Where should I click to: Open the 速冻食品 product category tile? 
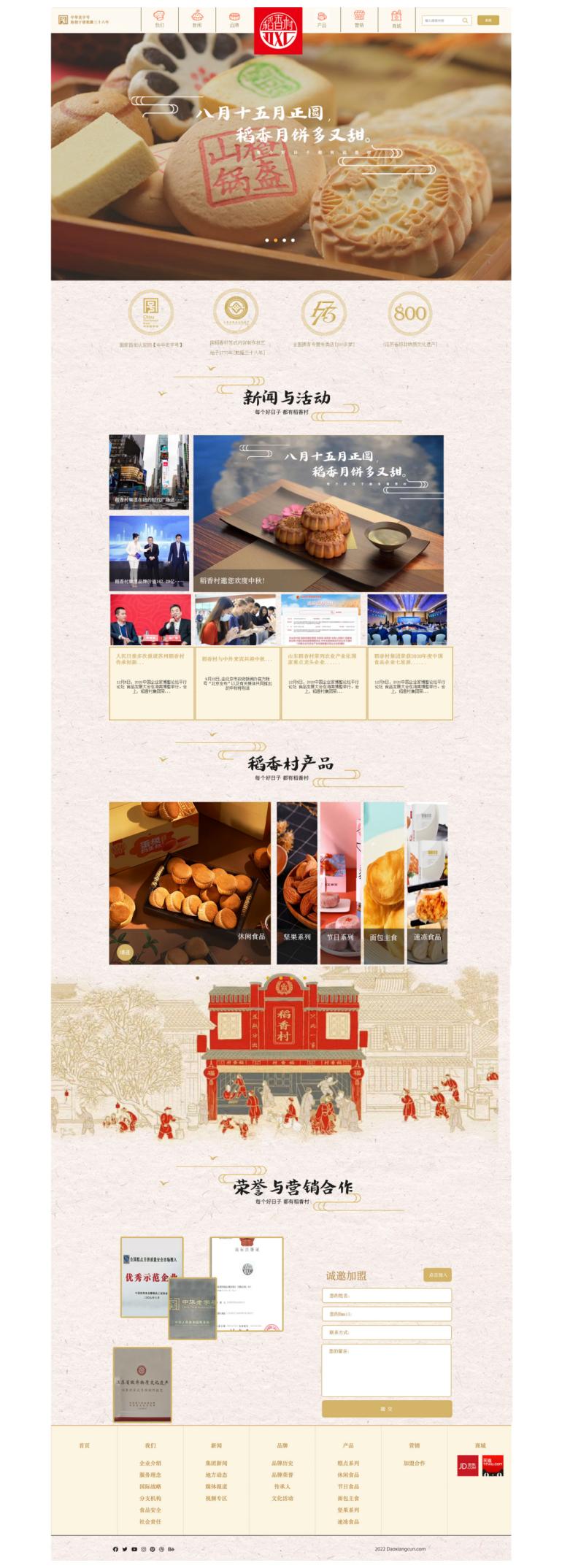pos(427,883)
